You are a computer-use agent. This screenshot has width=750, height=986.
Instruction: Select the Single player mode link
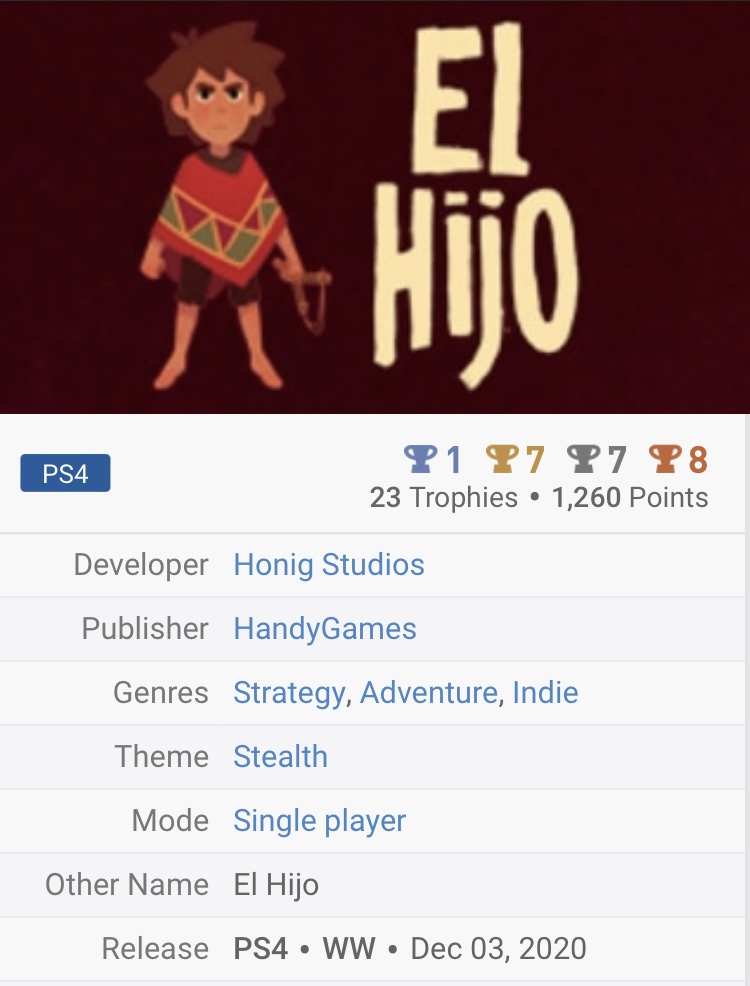[319, 821]
